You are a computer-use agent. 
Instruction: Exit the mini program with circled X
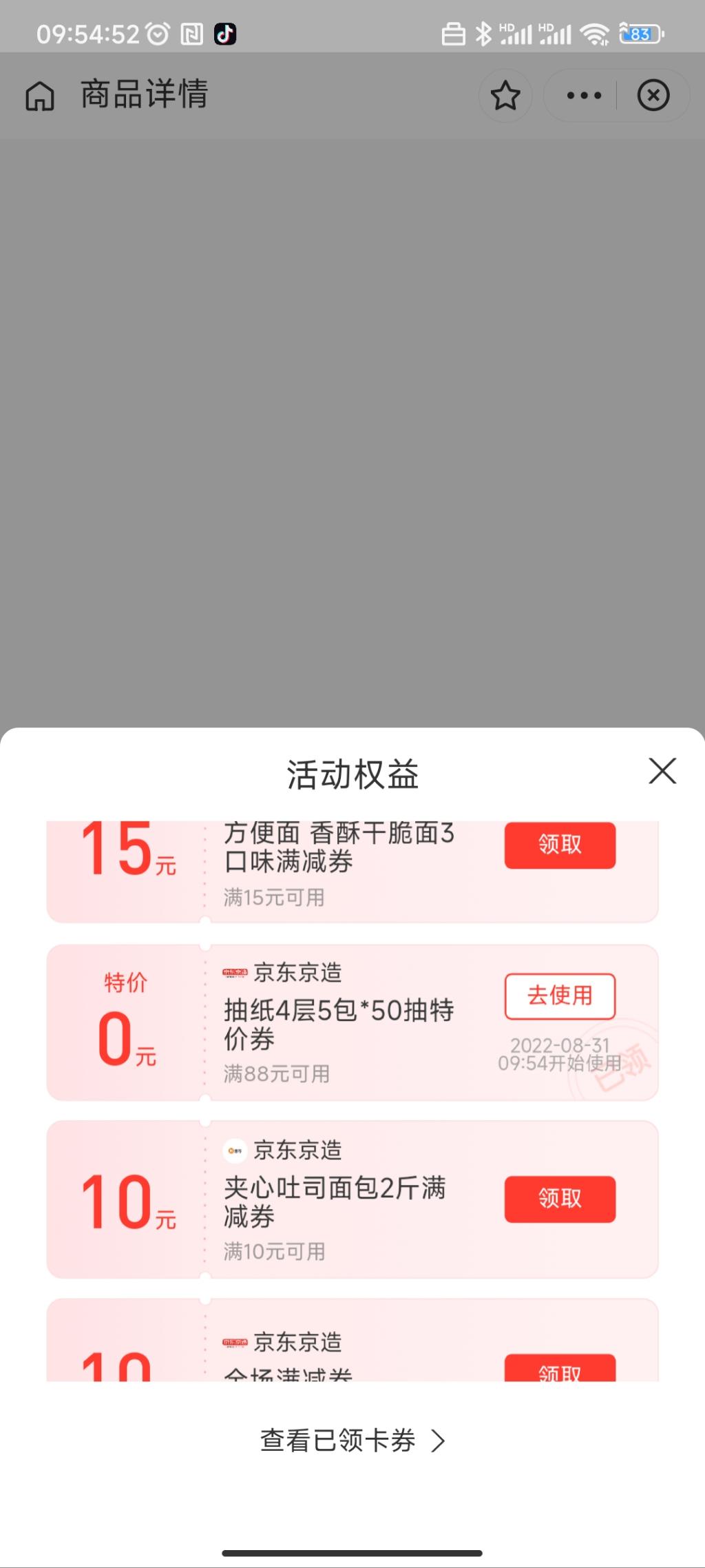[x=653, y=95]
